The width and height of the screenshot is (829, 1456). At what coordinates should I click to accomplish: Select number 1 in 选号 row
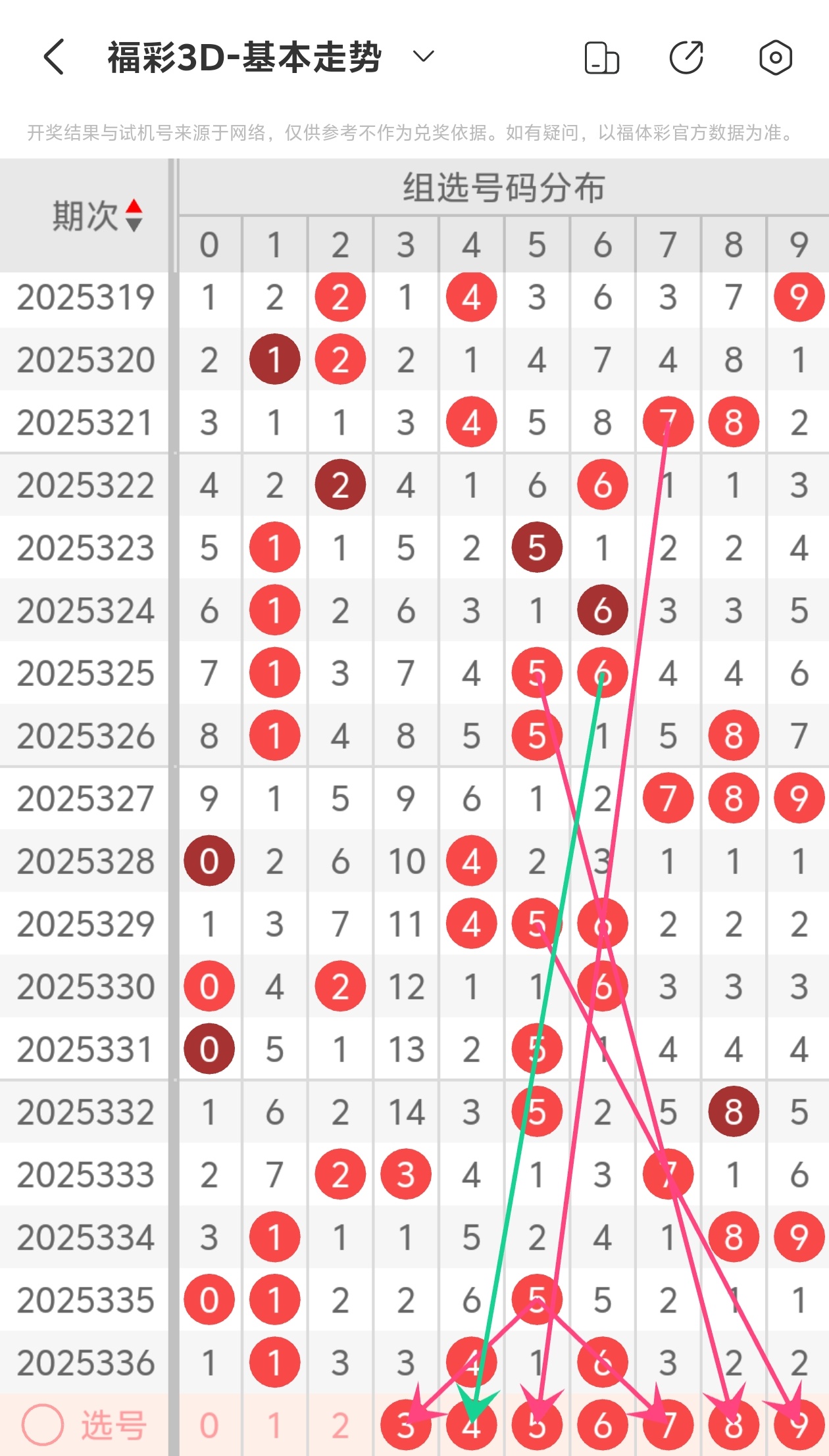click(x=274, y=1426)
